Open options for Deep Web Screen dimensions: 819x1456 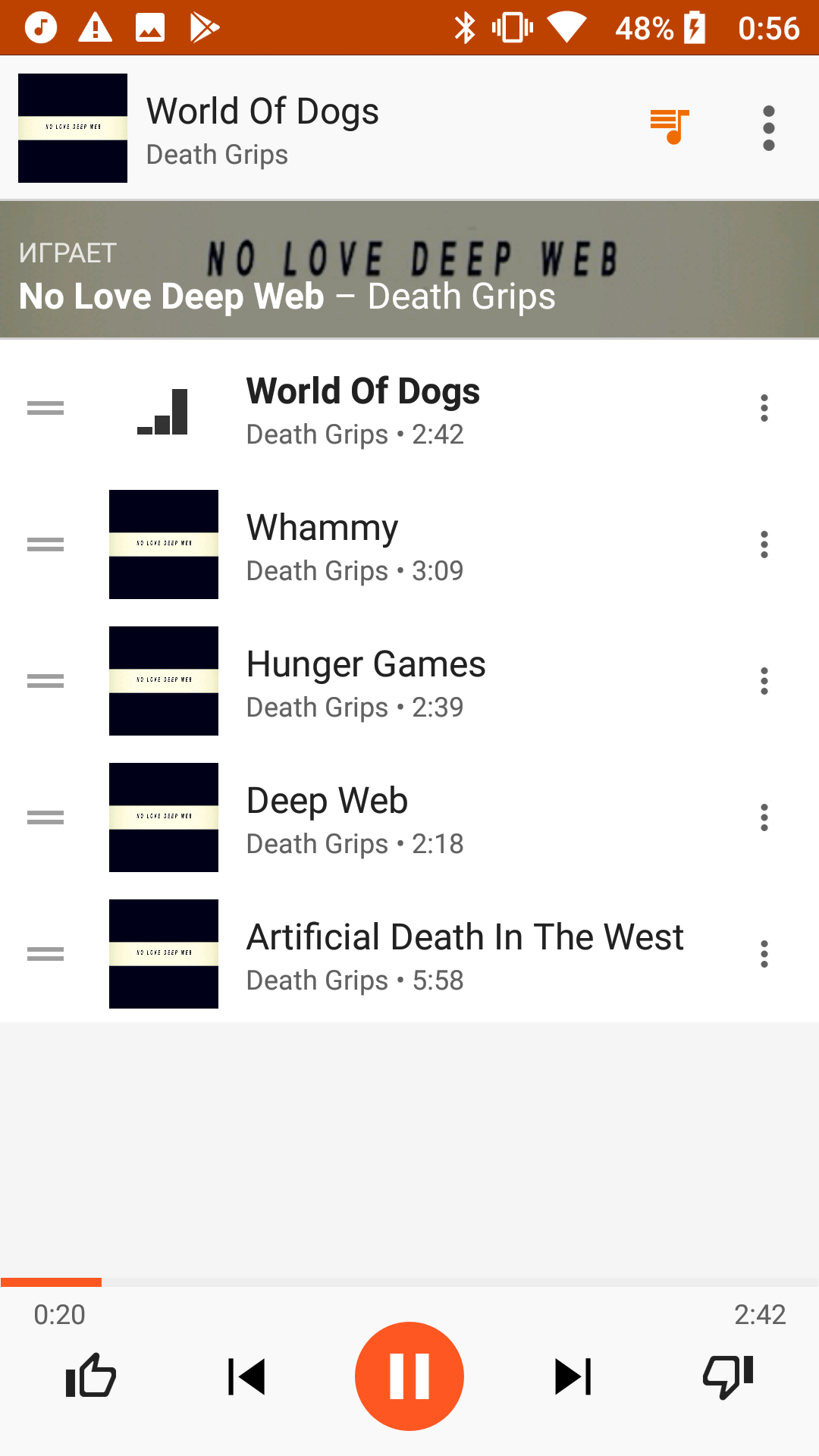point(764,817)
